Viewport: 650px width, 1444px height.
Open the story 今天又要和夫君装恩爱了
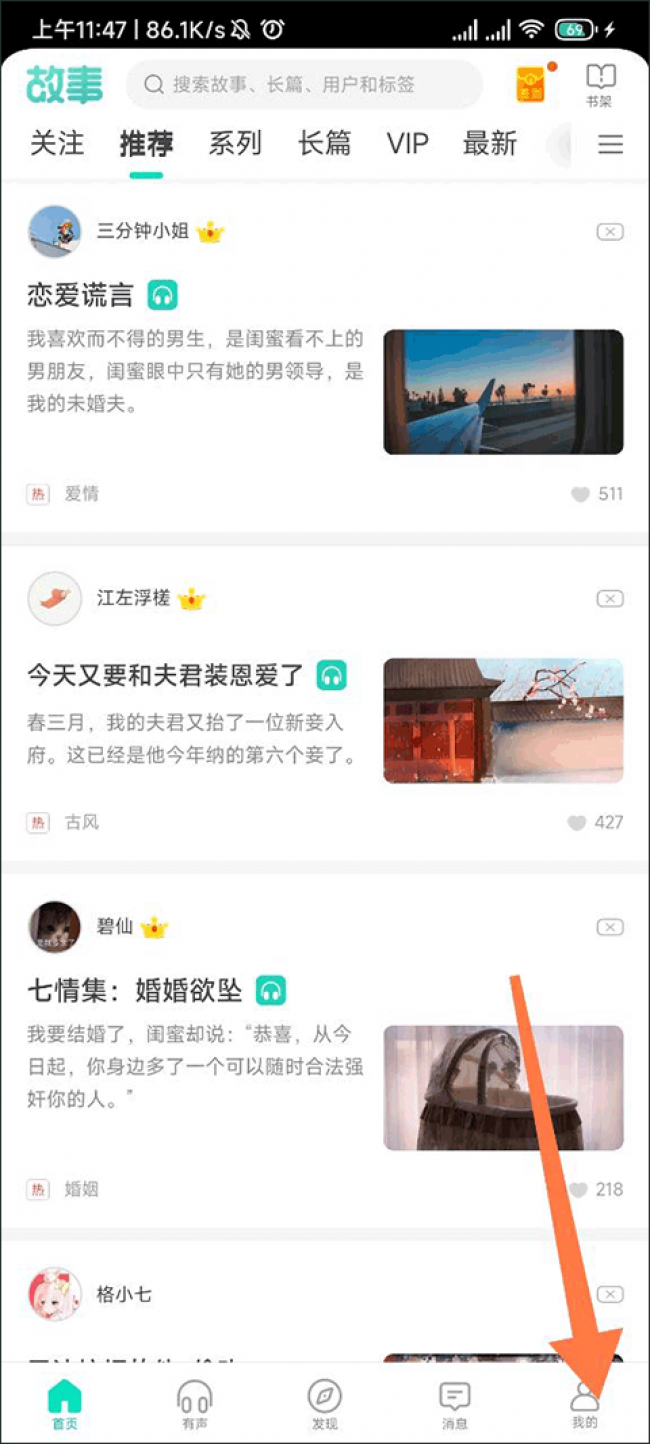coord(165,676)
